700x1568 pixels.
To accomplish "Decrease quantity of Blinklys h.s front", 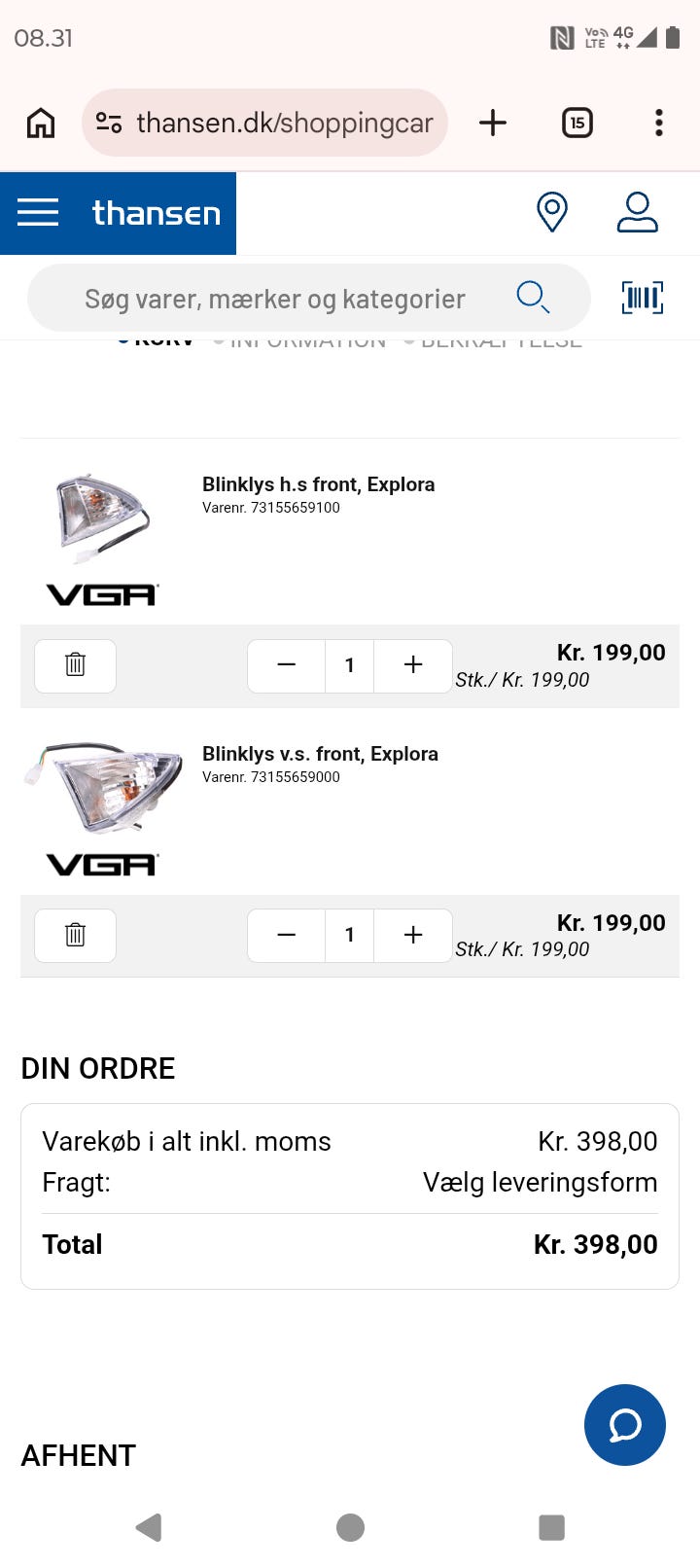I will (x=286, y=665).
